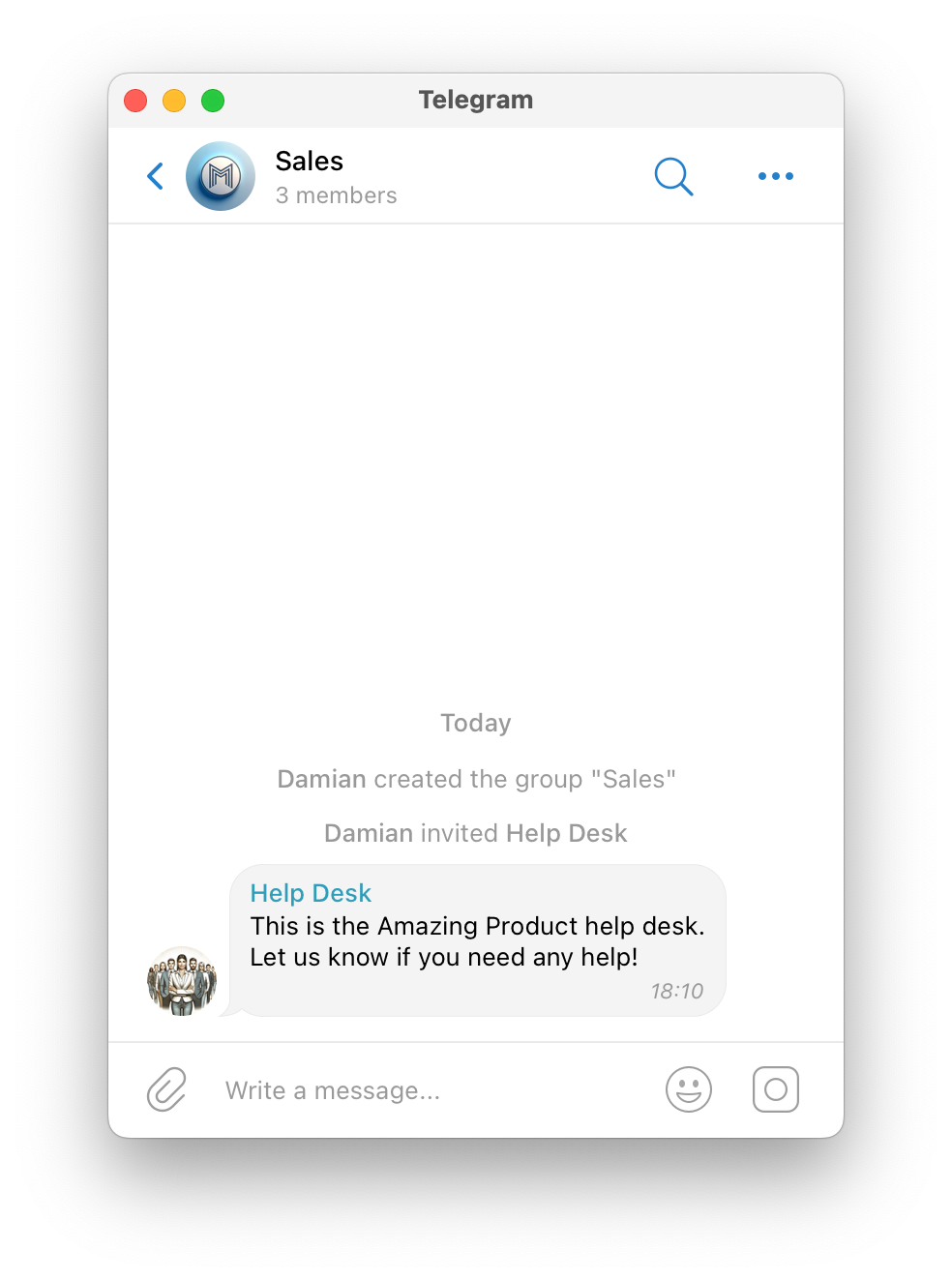This screenshot has width=952, height=1281.
Task: Maximize the window with green button
Action: pyautogui.click(x=213, y=101)
